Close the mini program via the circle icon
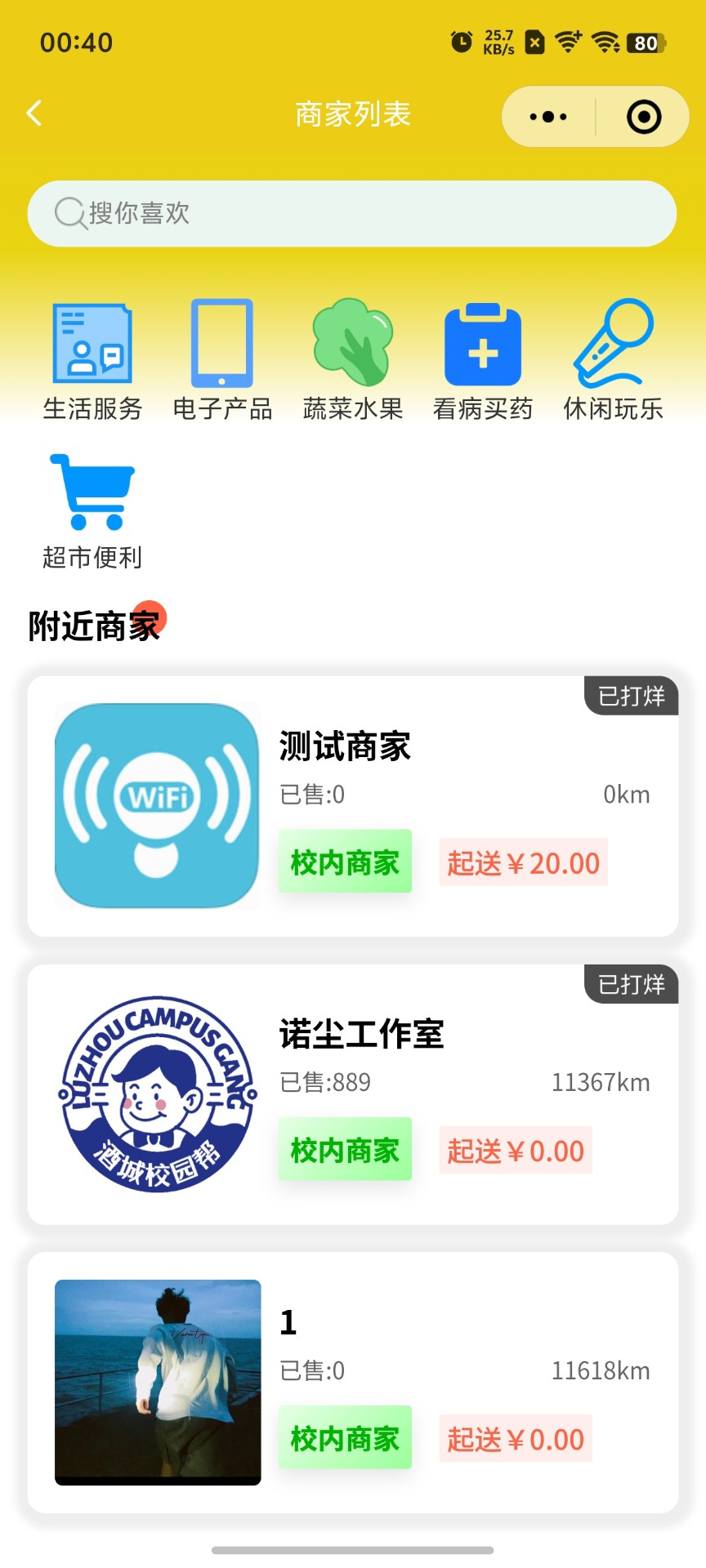Image resolution: width=706 pixels, height=1568 pixels. click(x=644, y=117)
